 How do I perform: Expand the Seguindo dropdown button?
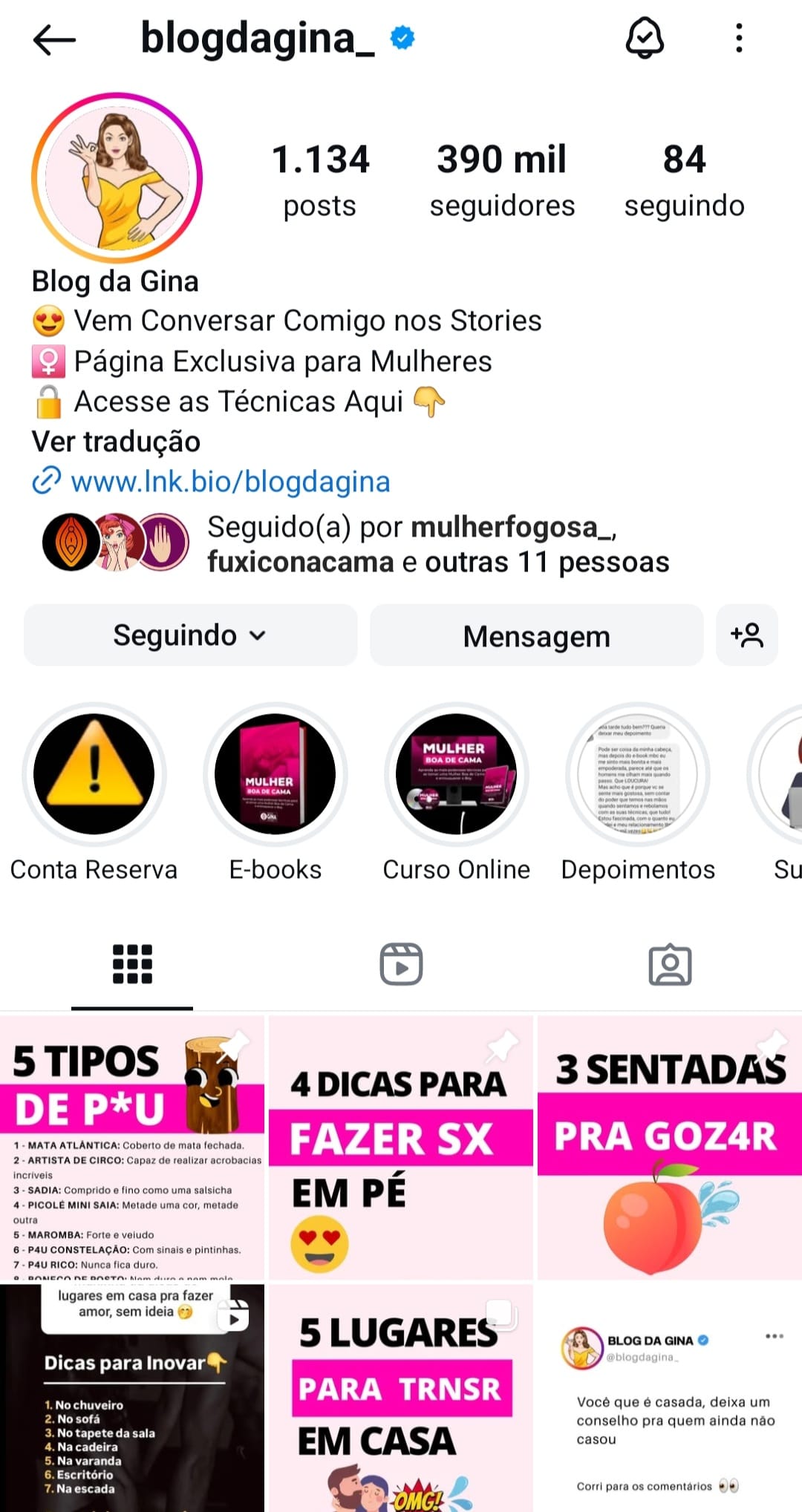tap(190, 635)
